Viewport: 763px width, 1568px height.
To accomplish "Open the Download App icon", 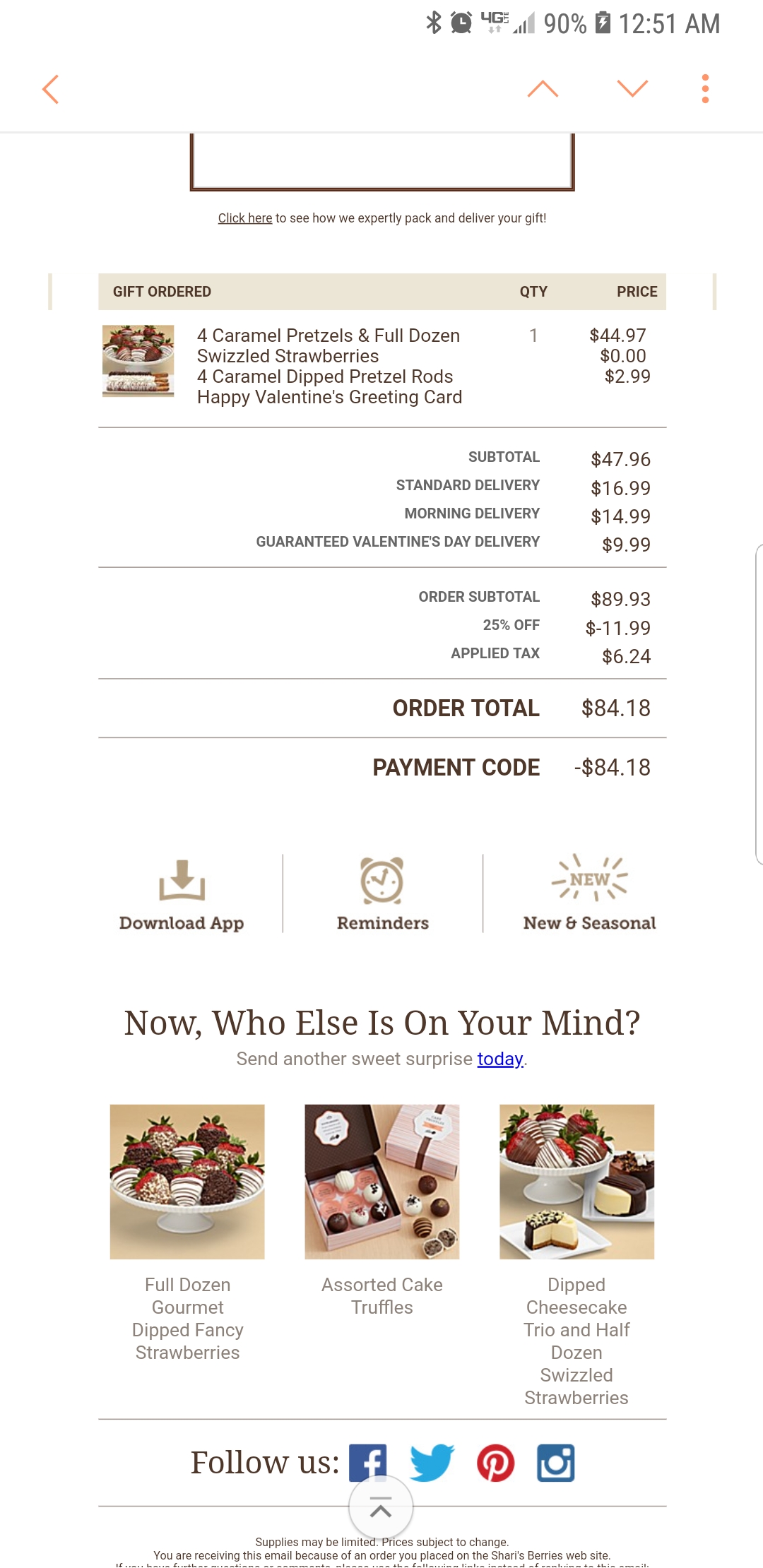I will pyautogui.click(x=182, y=893).
